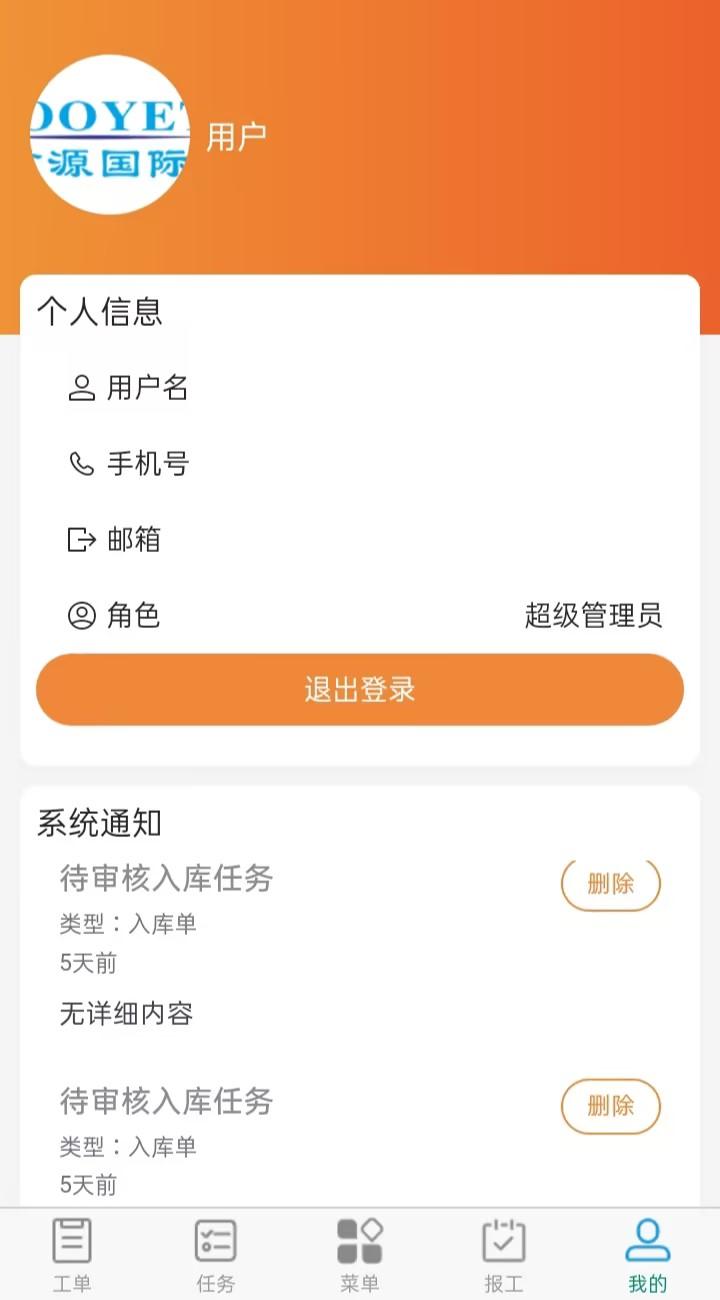Go to the 菜单 tab
The height and width of the screenshot is (1300, 720).
[360, 1254]
